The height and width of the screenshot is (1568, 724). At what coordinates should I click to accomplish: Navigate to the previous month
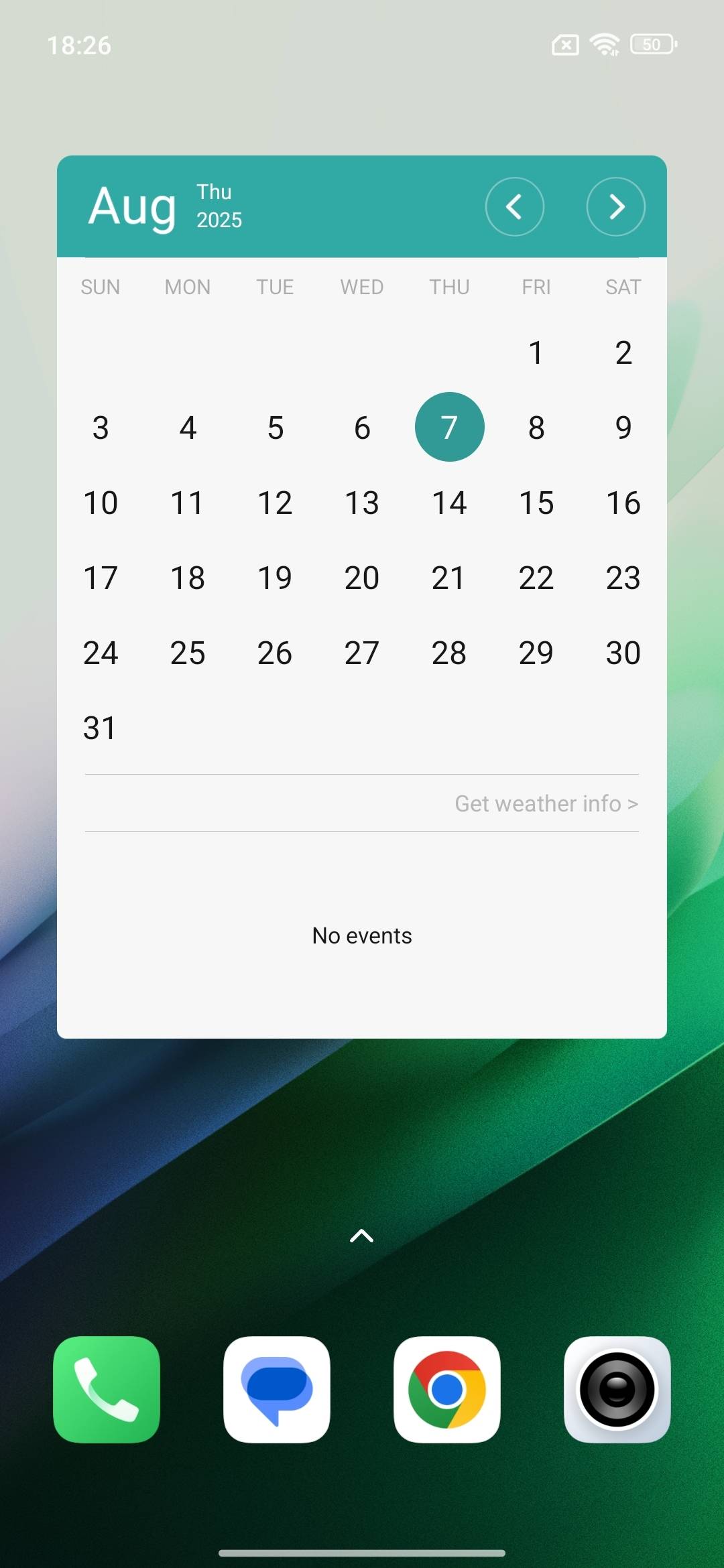(x=514, y=207)
